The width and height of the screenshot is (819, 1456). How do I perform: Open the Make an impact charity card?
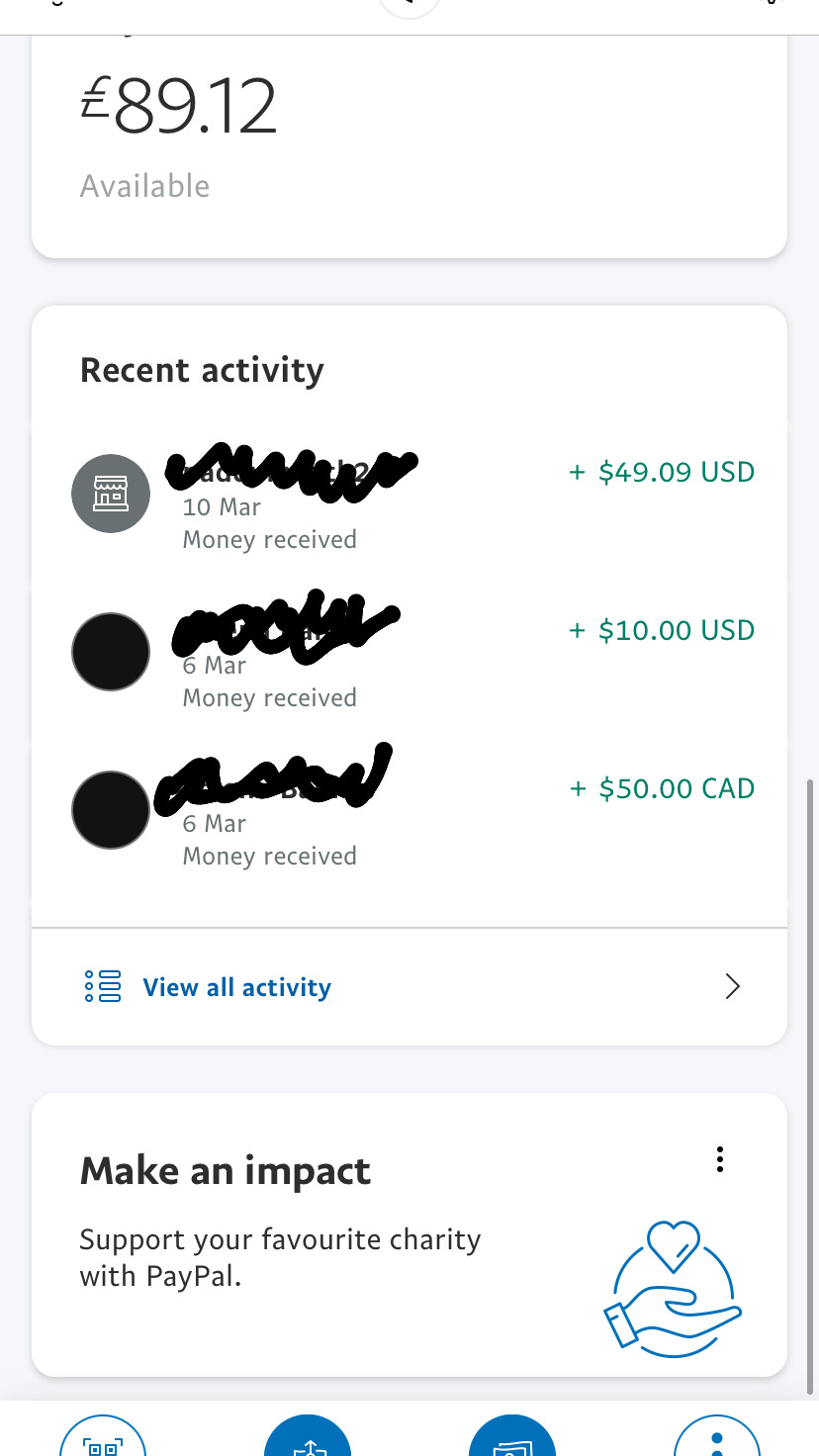tap(409, 1234)
